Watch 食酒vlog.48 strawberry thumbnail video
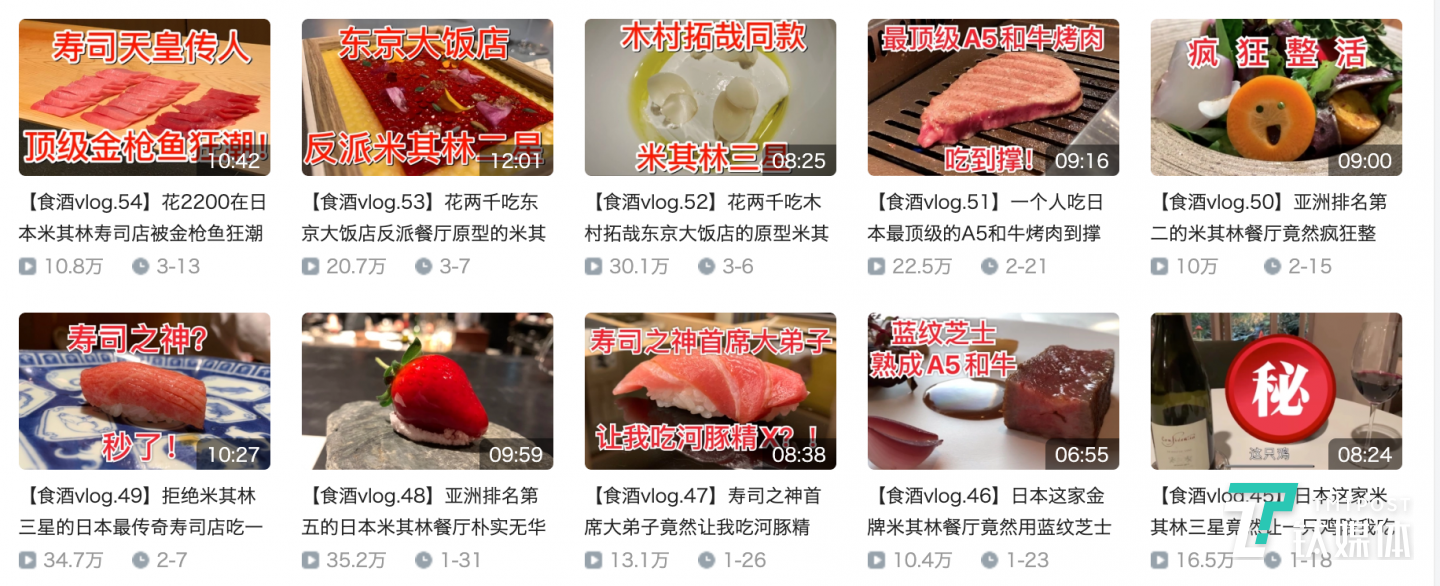The width and height of the screenshot is (1440, 586). tap(427, 391)
